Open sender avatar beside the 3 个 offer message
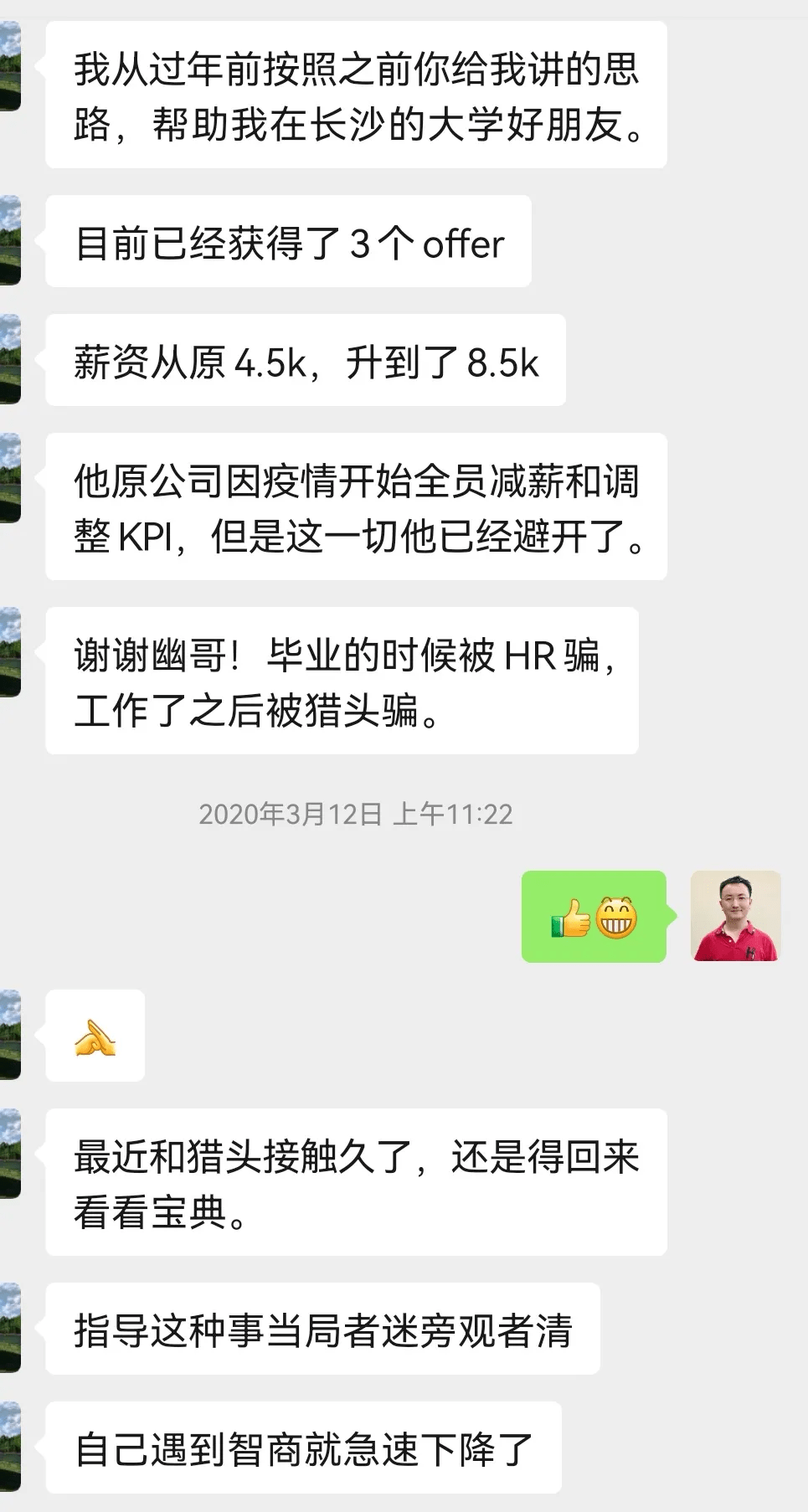808x1512 pixels. tap(9, 241)
